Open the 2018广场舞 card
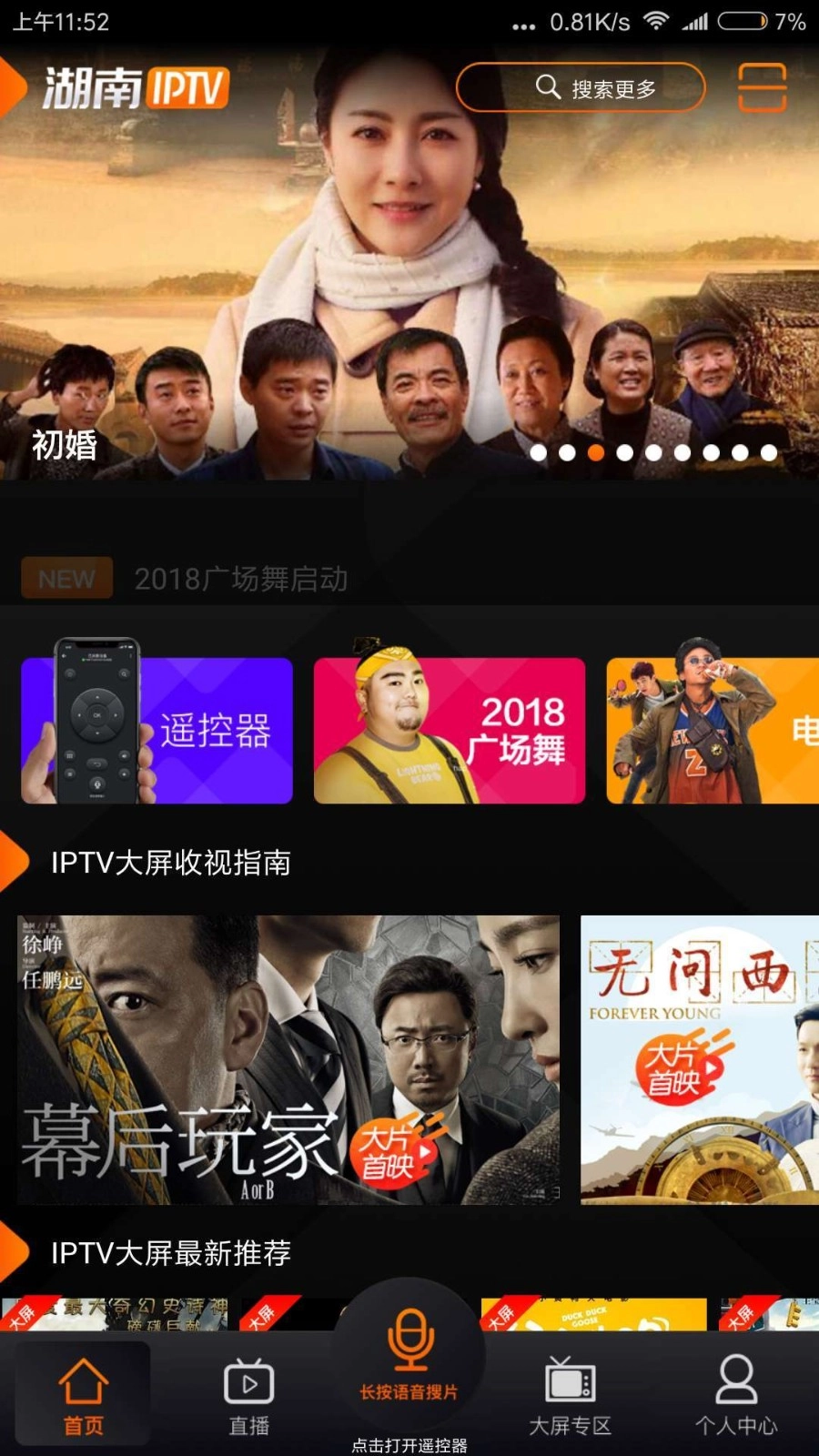Image resolution: width=819 pixels, height=1456 pixels. pos(450,730)
